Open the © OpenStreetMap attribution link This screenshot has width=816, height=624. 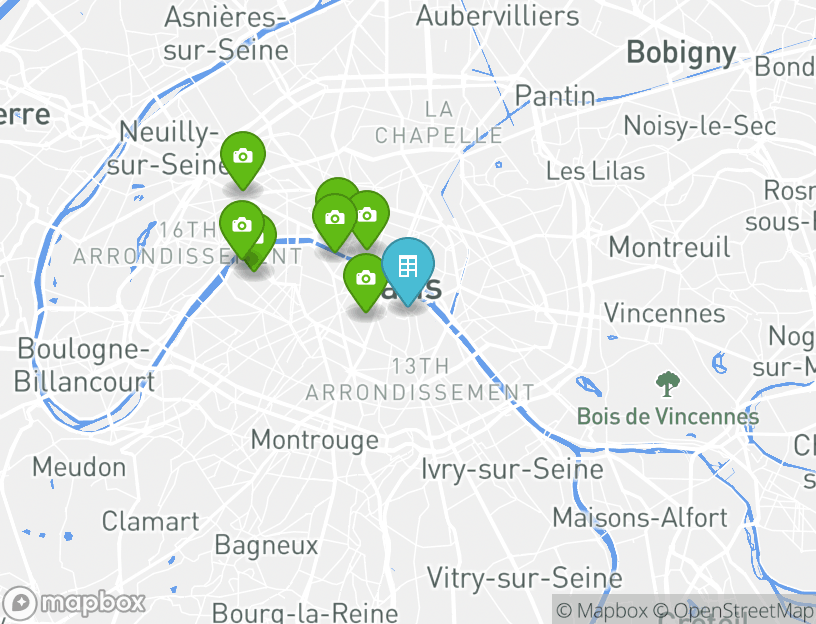tap(735, 611)
